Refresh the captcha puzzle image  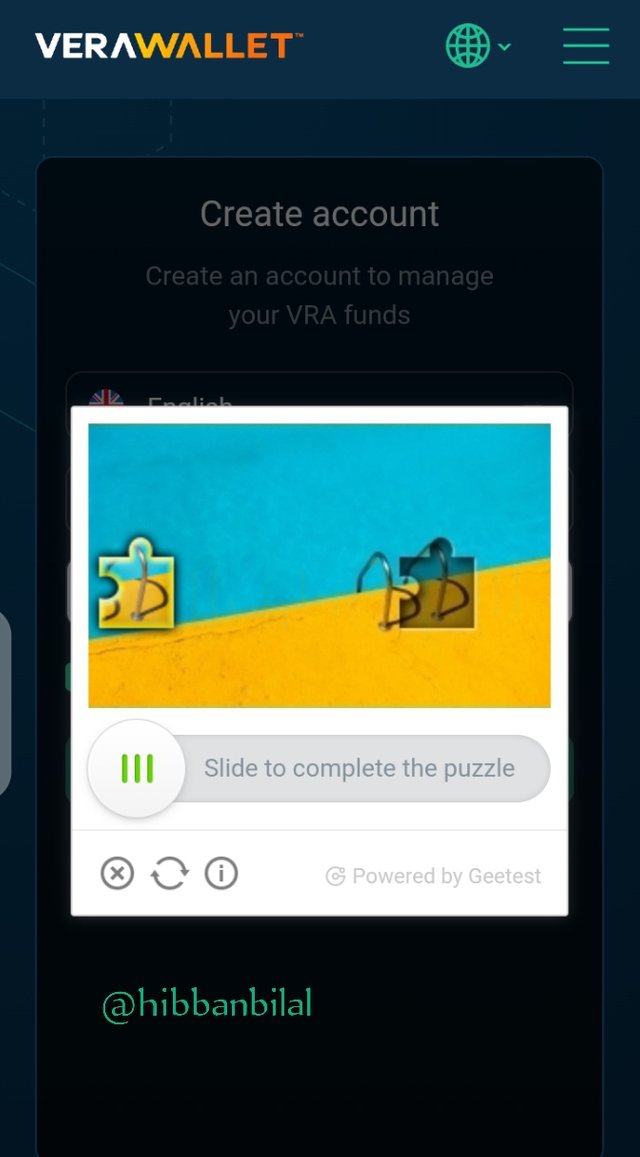coord(169,874)
